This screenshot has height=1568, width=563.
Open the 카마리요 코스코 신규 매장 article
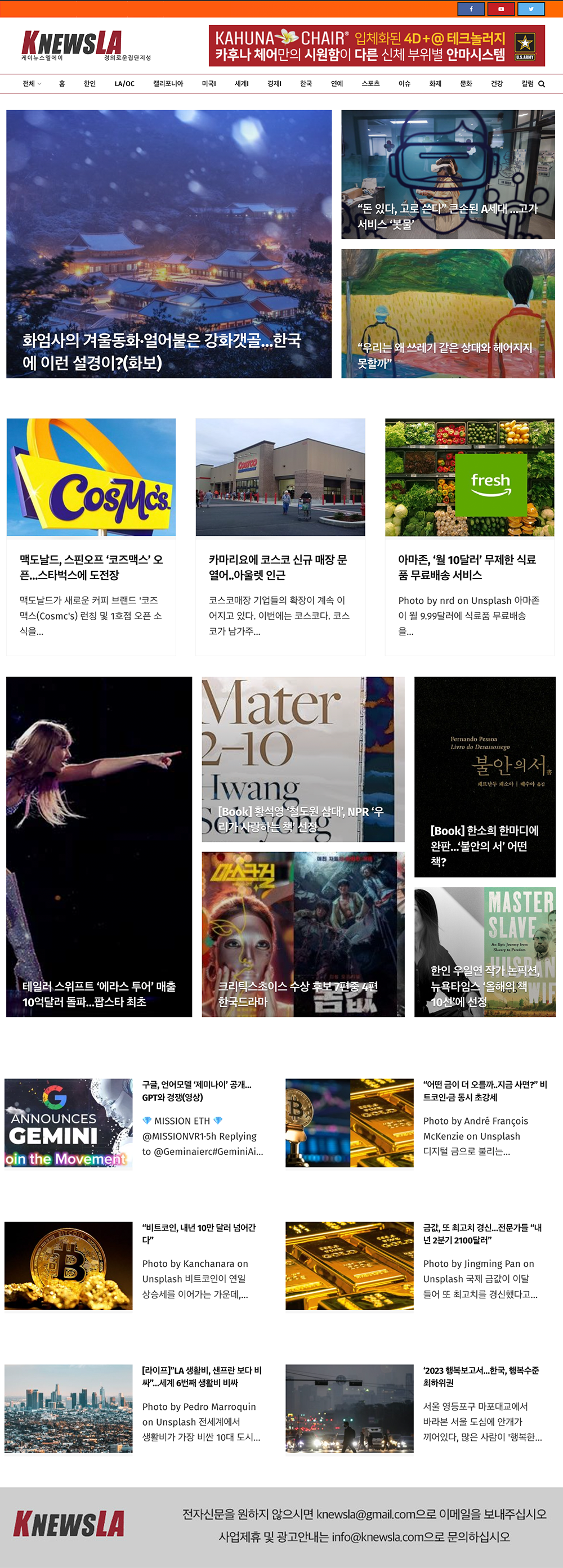[278, 567]
